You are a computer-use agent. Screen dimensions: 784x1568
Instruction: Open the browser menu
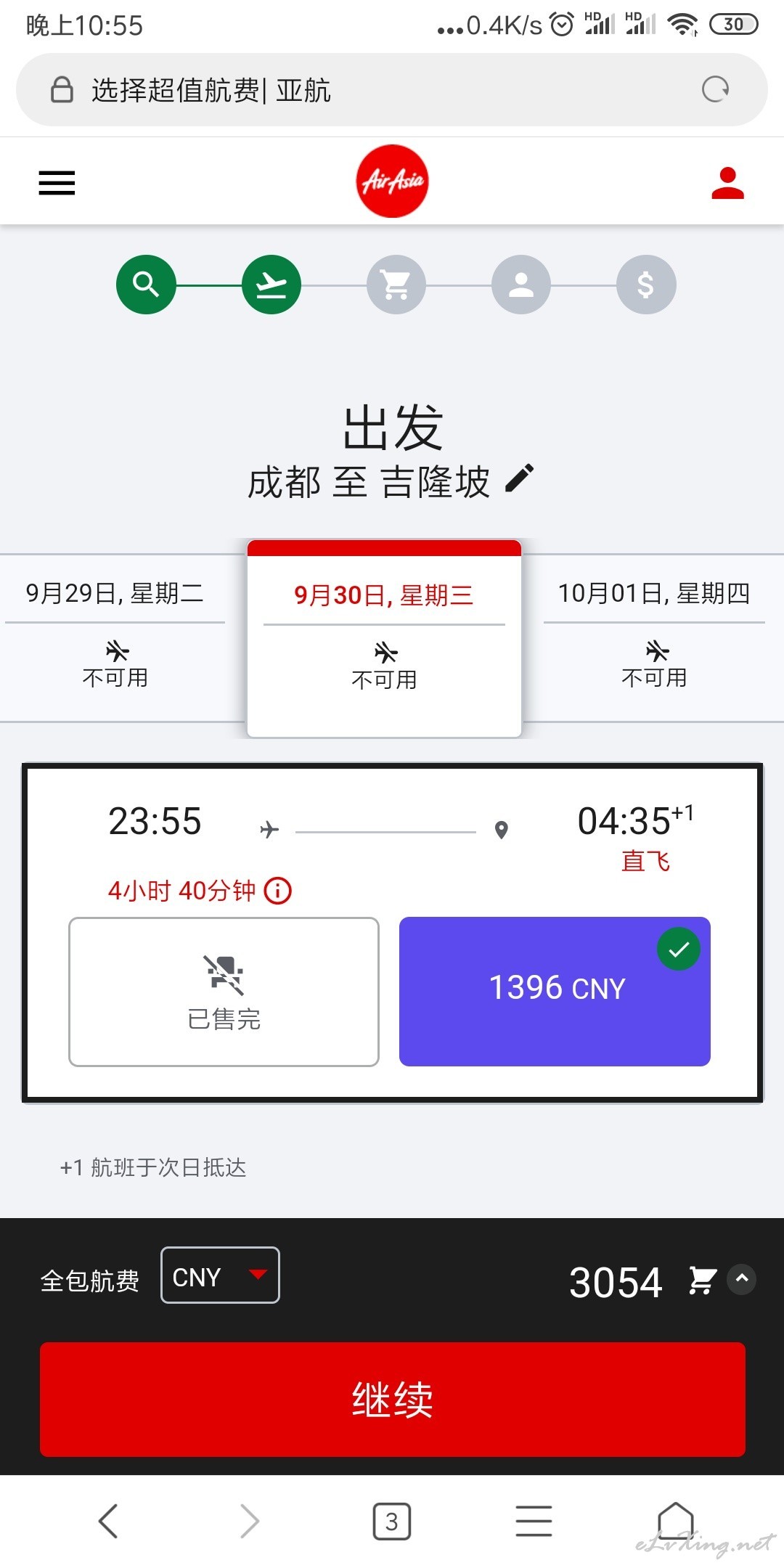pos(534,1521)
